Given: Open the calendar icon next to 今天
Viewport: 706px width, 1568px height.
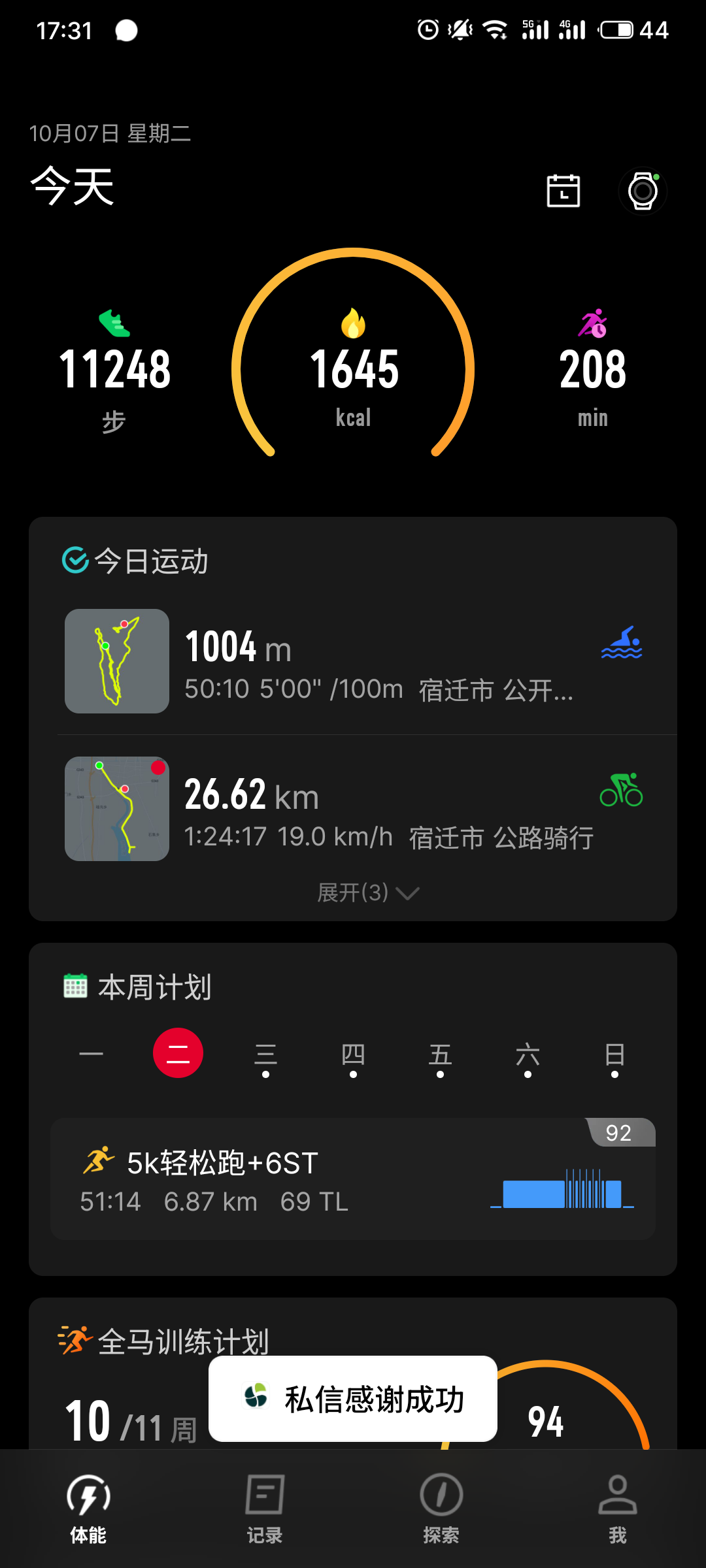Looking at the screenshot, I should tap(563, 191).
